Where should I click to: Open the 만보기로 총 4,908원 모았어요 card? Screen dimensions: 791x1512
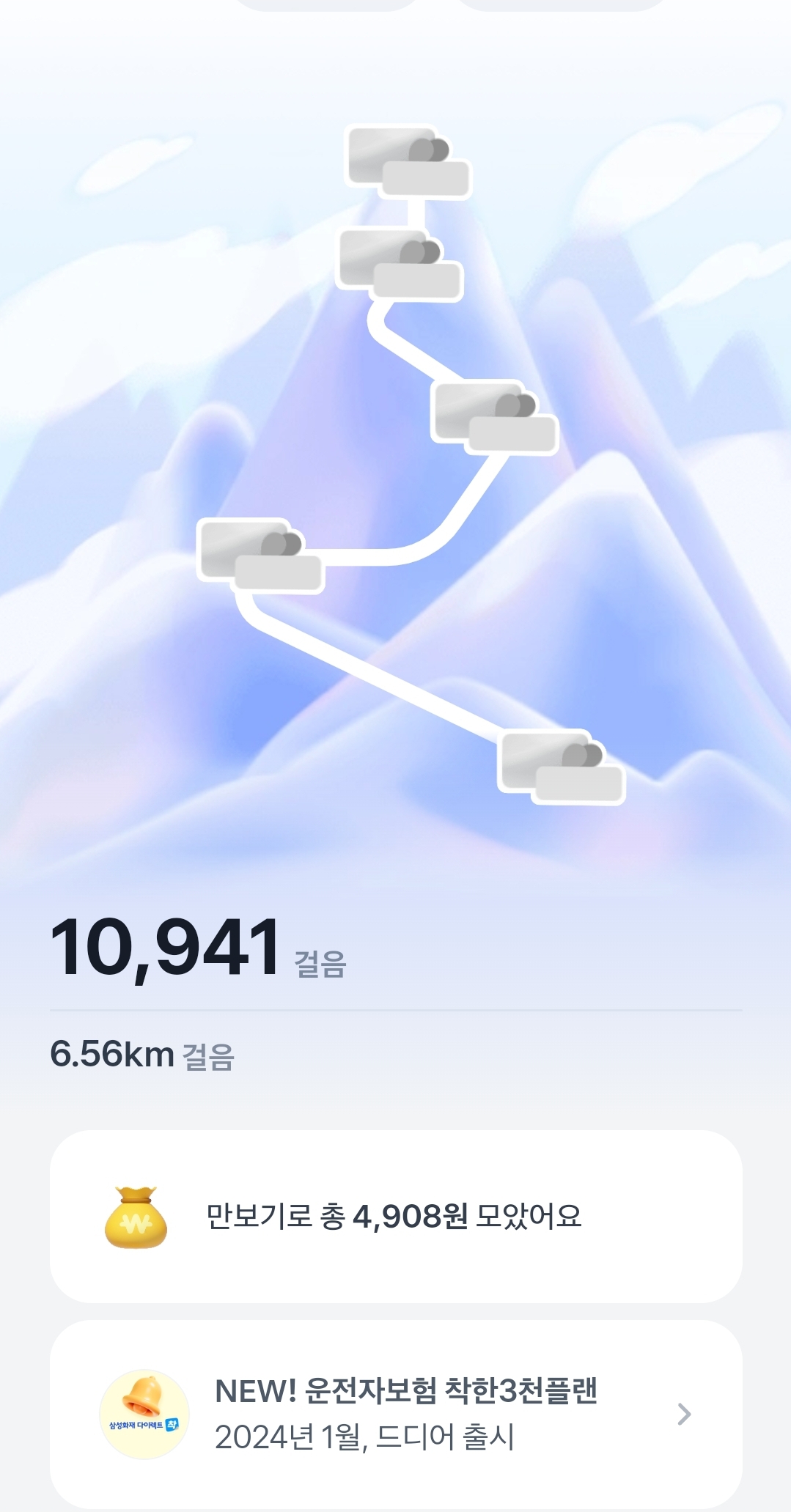coord(396,1217)
